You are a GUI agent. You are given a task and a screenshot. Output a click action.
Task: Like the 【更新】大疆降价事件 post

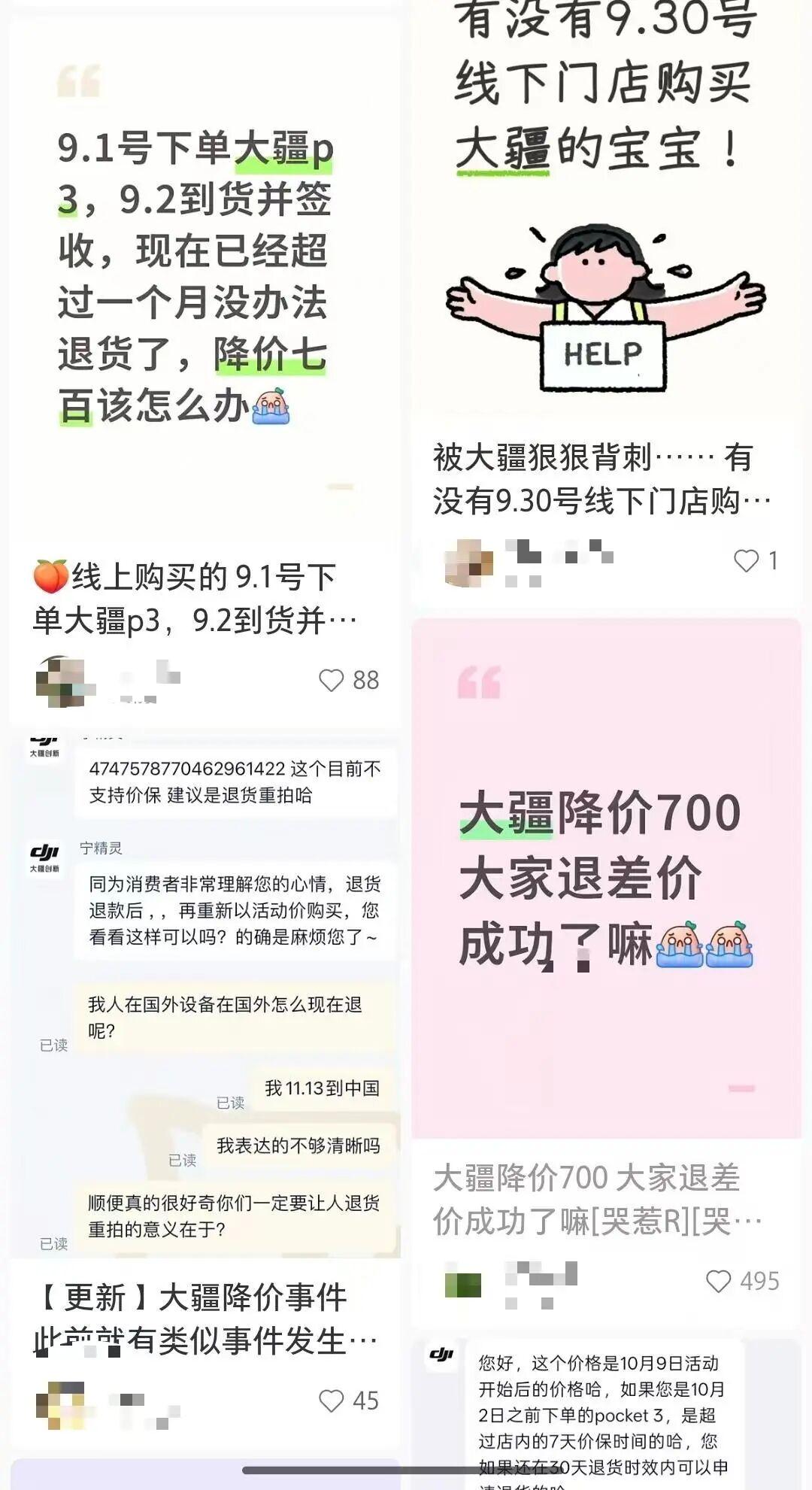[332, 1400]
